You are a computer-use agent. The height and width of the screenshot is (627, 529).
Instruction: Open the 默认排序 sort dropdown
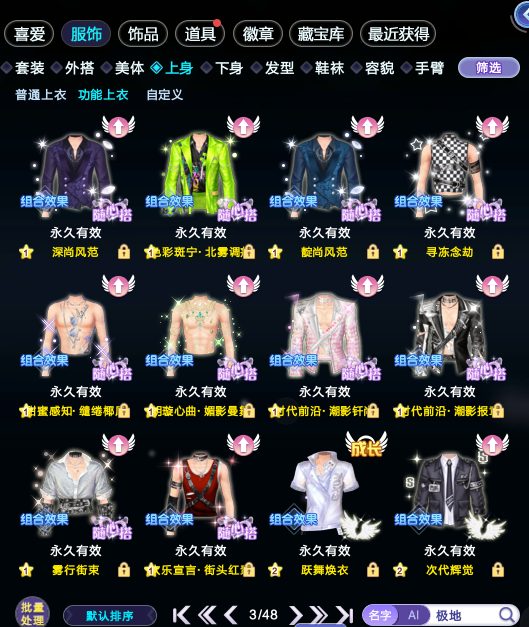coord(110,615)
